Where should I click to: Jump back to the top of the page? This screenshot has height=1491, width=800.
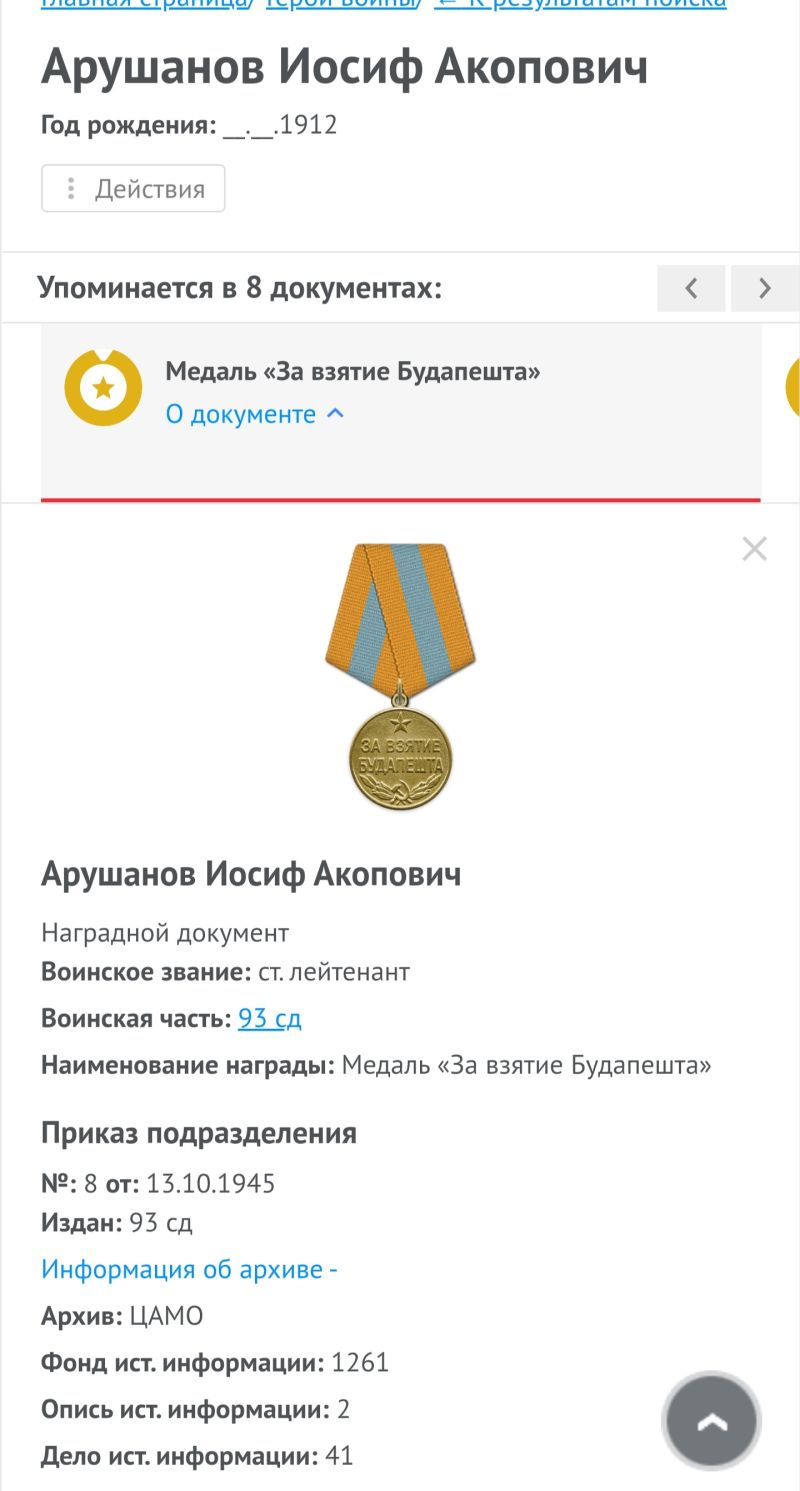pos(712,1421)
